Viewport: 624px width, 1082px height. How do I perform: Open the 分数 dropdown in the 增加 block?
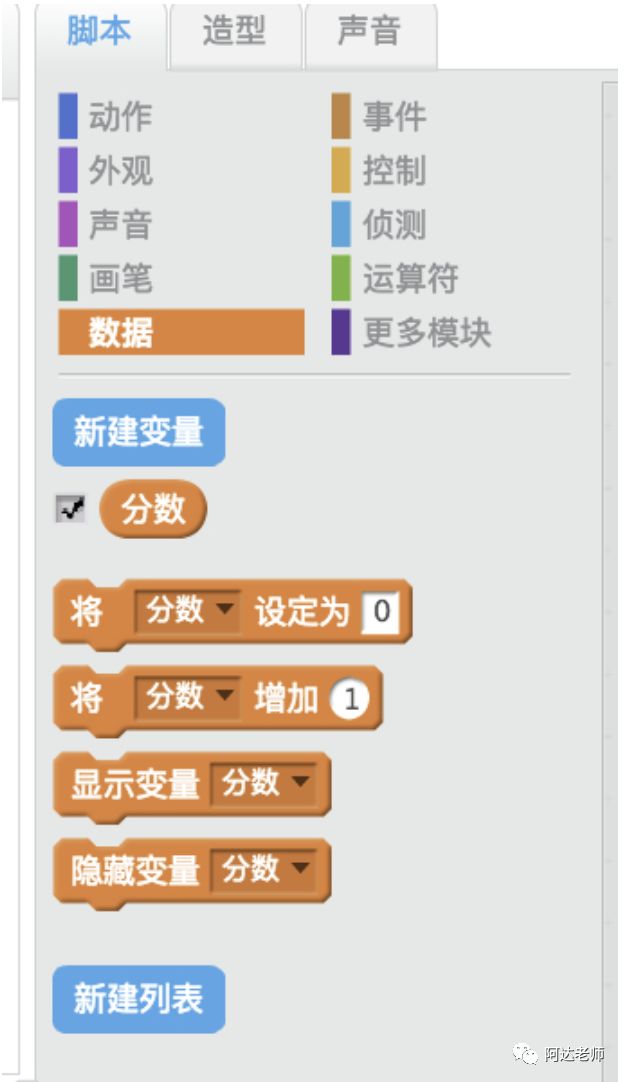(188, 698)
